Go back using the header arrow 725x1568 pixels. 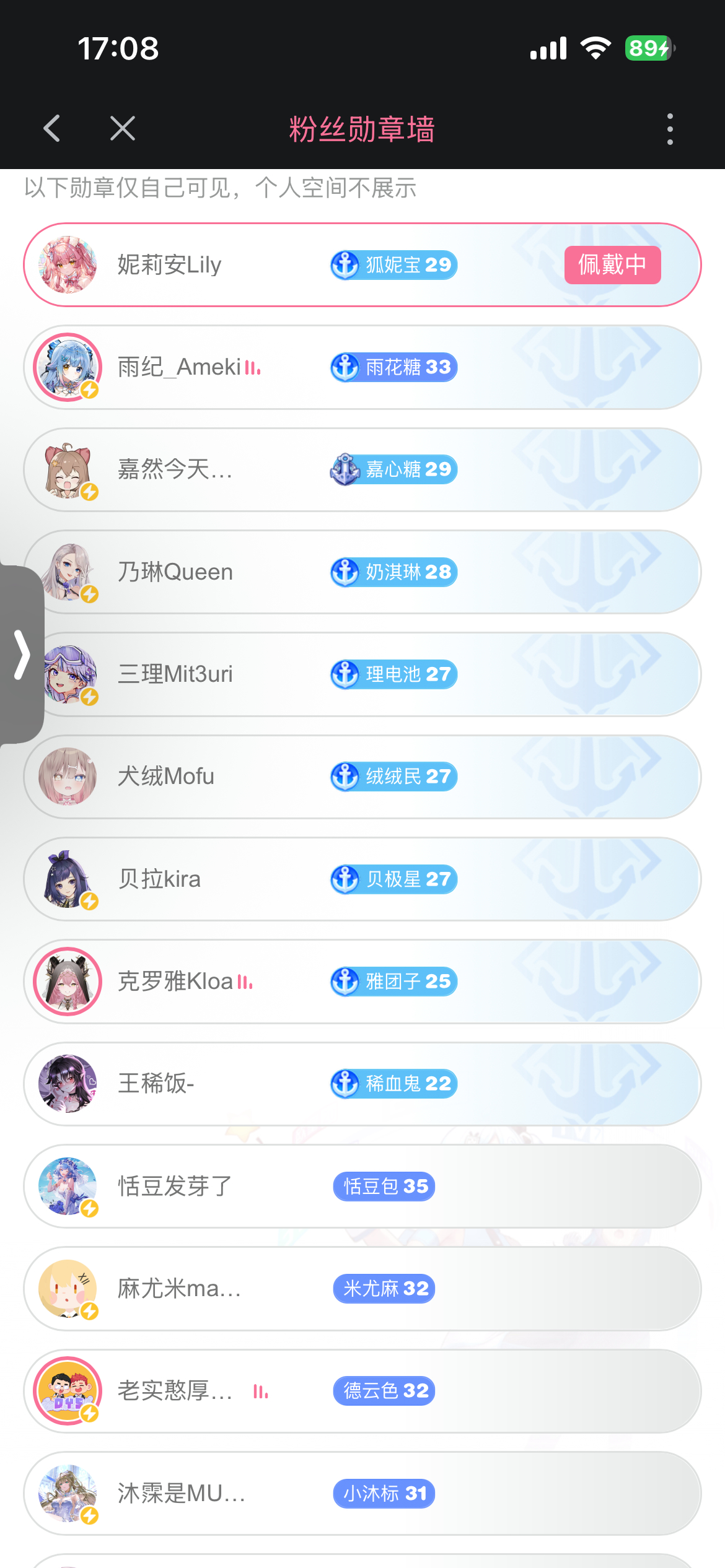pos(52,129)
